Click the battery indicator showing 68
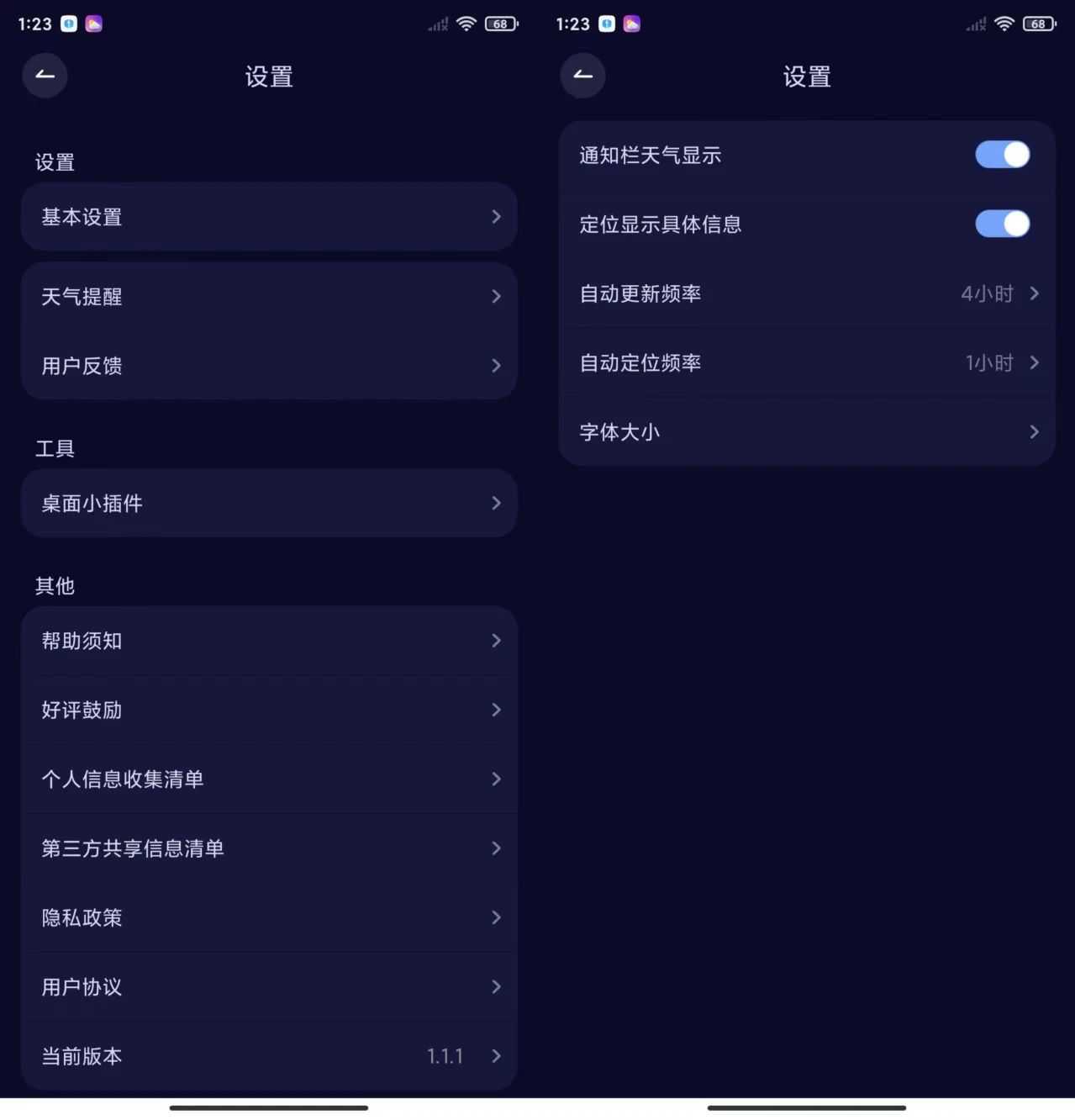The width and height of the screenshot is (1075, 1120). 499,24
